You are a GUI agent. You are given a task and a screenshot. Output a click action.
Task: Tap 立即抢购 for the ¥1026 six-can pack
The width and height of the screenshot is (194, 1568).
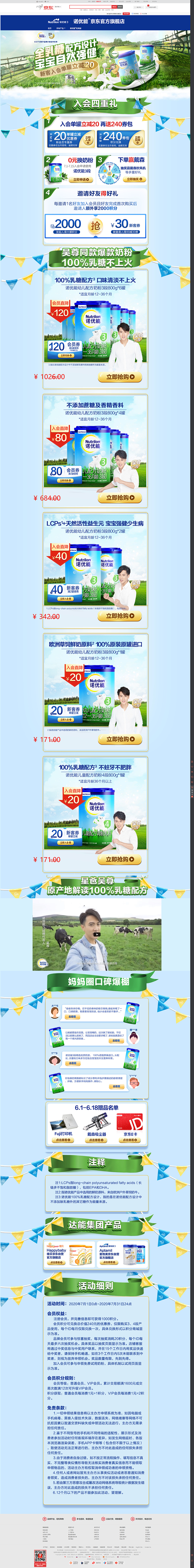coord(120,377)
